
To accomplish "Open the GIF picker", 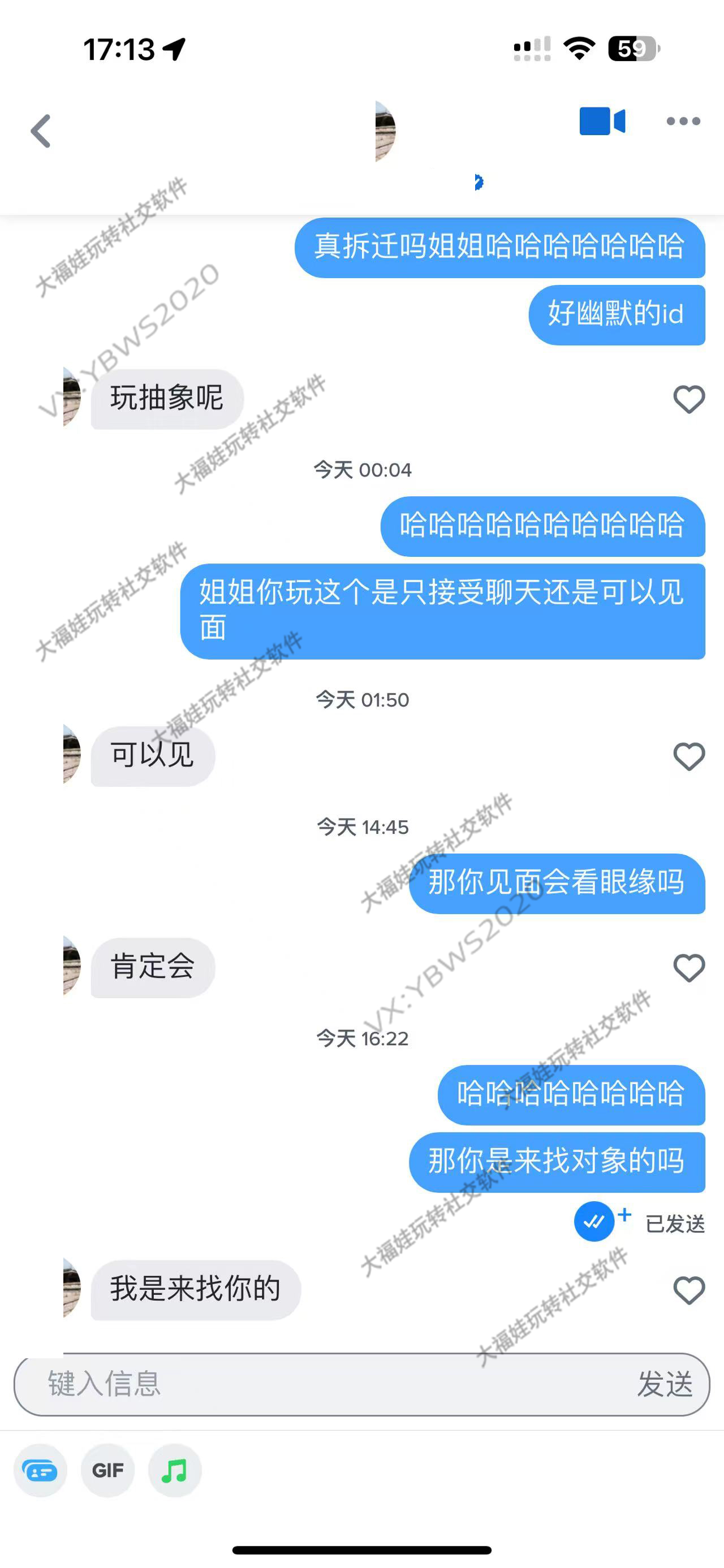I will [x=108, y=1471].
